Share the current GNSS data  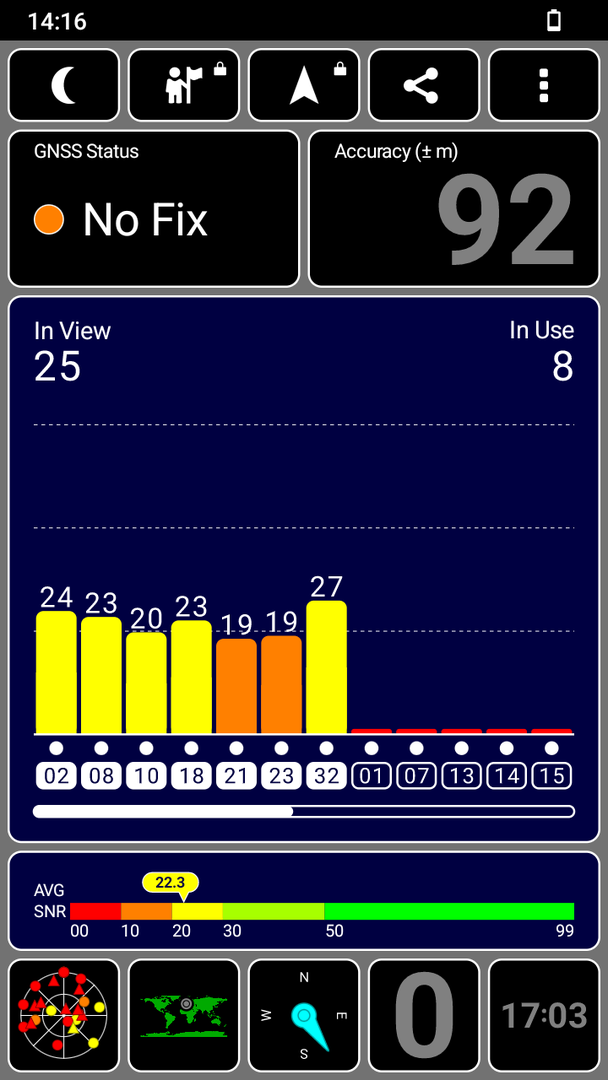click(424, 86)
